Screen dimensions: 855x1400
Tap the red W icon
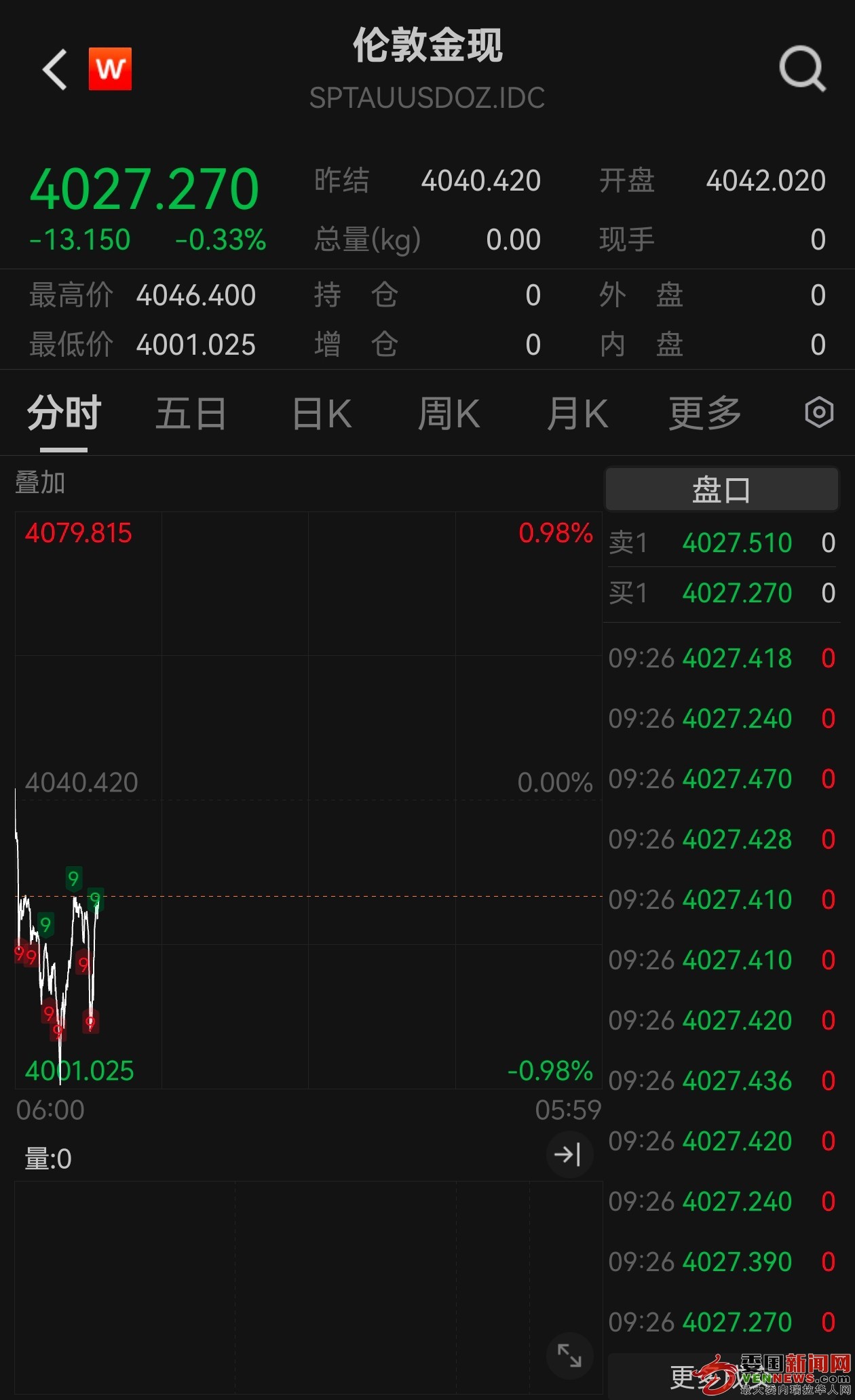point(110,69)
